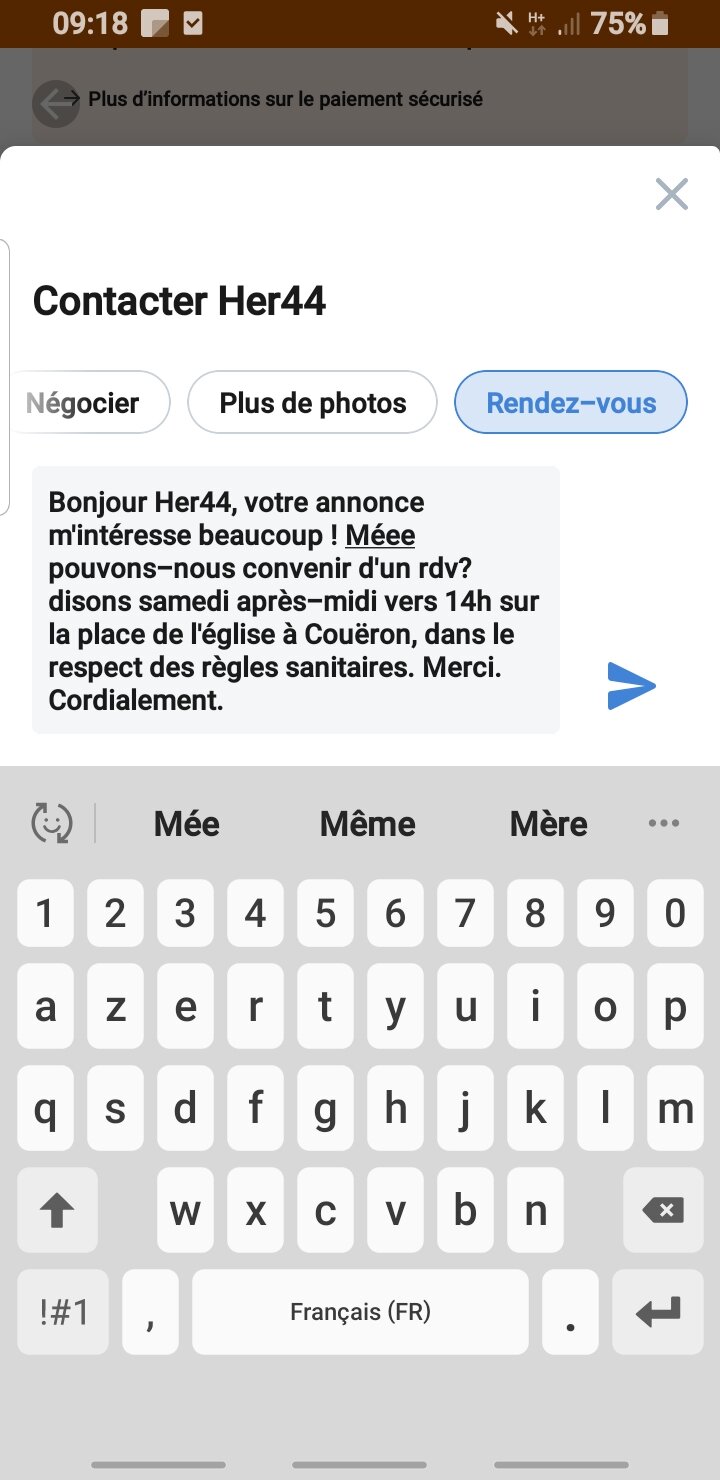Pick the keyboard suggestion Mée
The width and height of the screenshot is (720, 1480).
pos(186,824)
